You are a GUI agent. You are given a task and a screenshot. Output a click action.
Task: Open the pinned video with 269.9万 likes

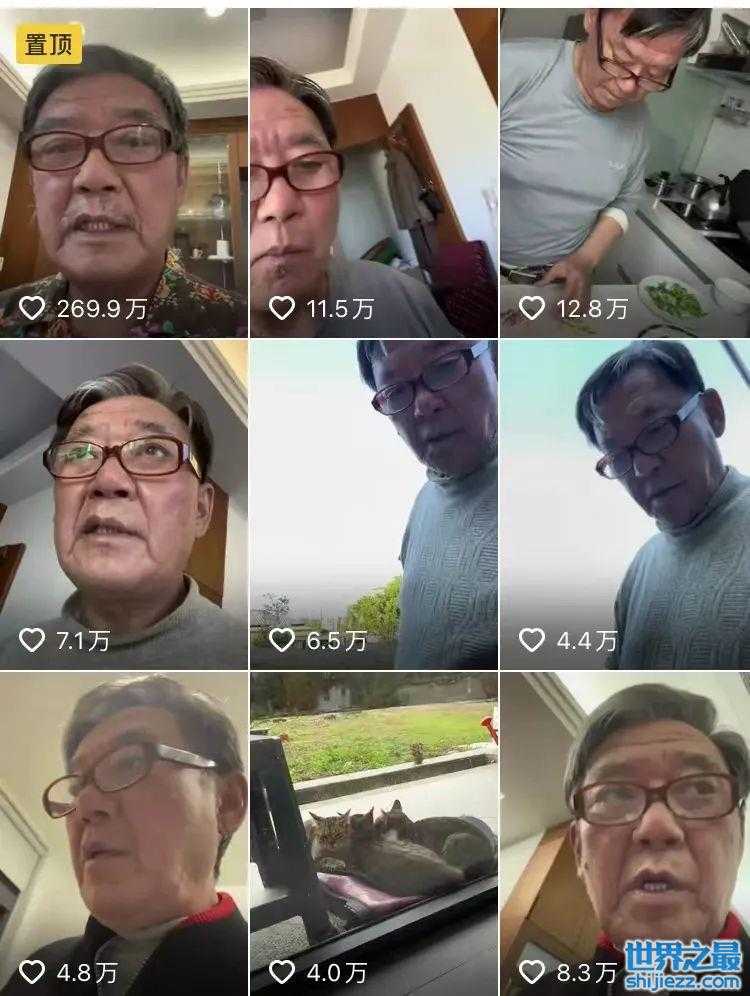tap(123, 172)
